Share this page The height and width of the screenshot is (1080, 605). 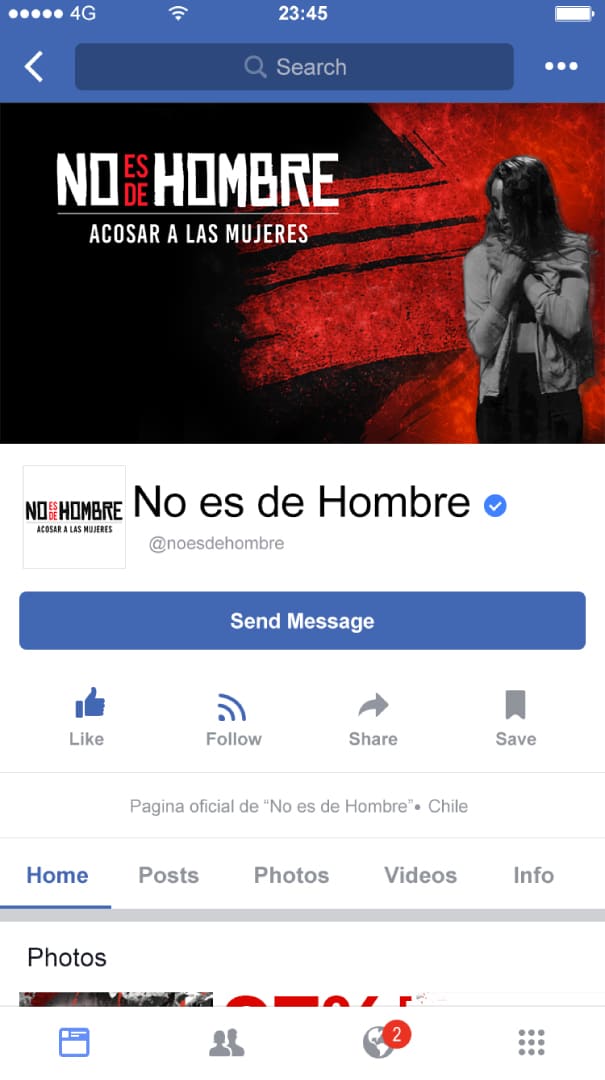pyautogui.click(x=373, y=717)
